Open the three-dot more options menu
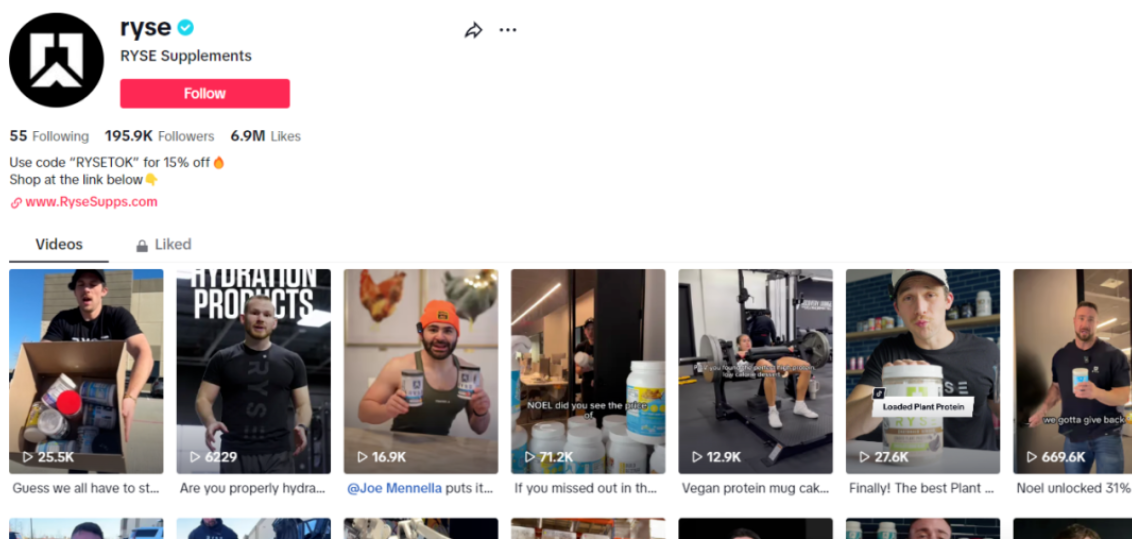The width and height of the screenshot is (1132, 539). click(x=508, y=30)
